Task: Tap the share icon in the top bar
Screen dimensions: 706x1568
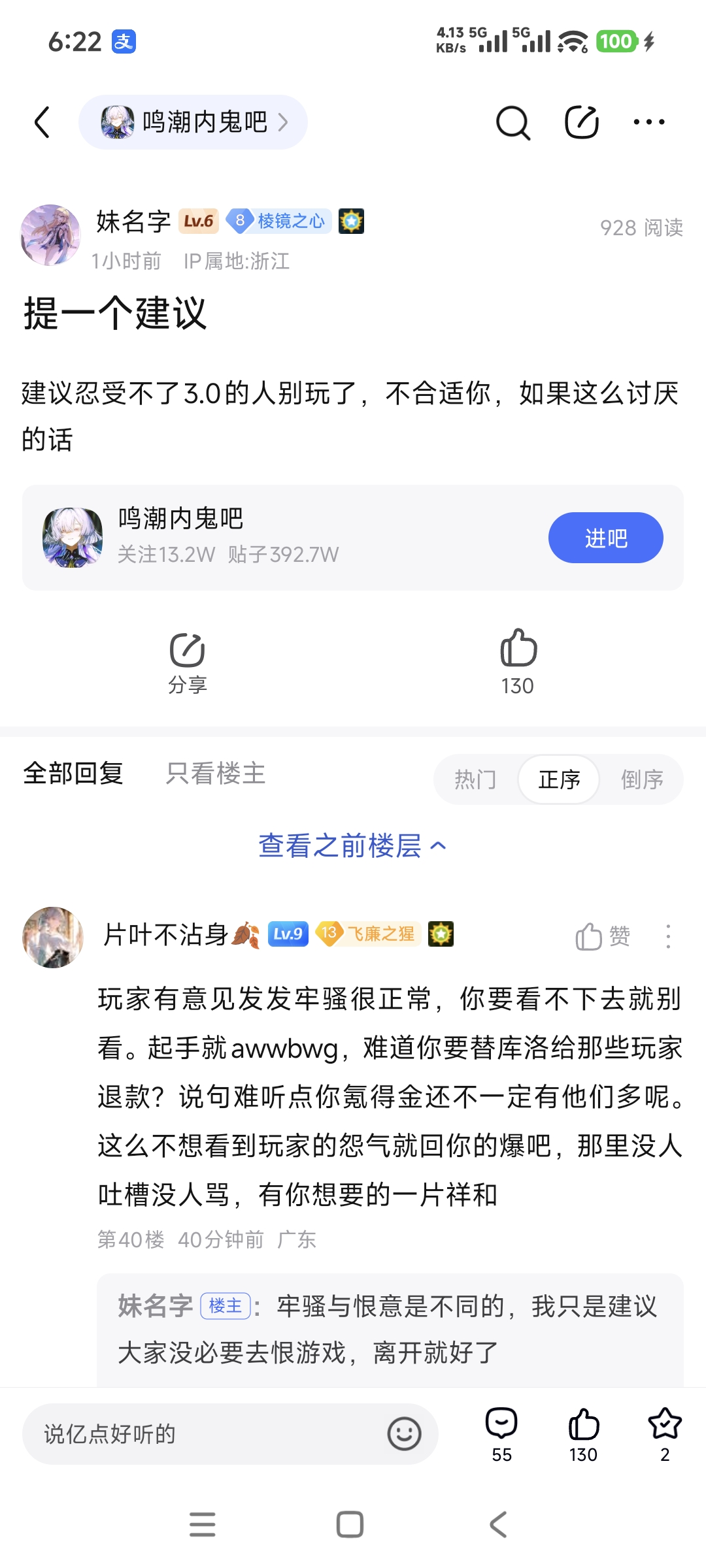Action: (x=581, y=122)
